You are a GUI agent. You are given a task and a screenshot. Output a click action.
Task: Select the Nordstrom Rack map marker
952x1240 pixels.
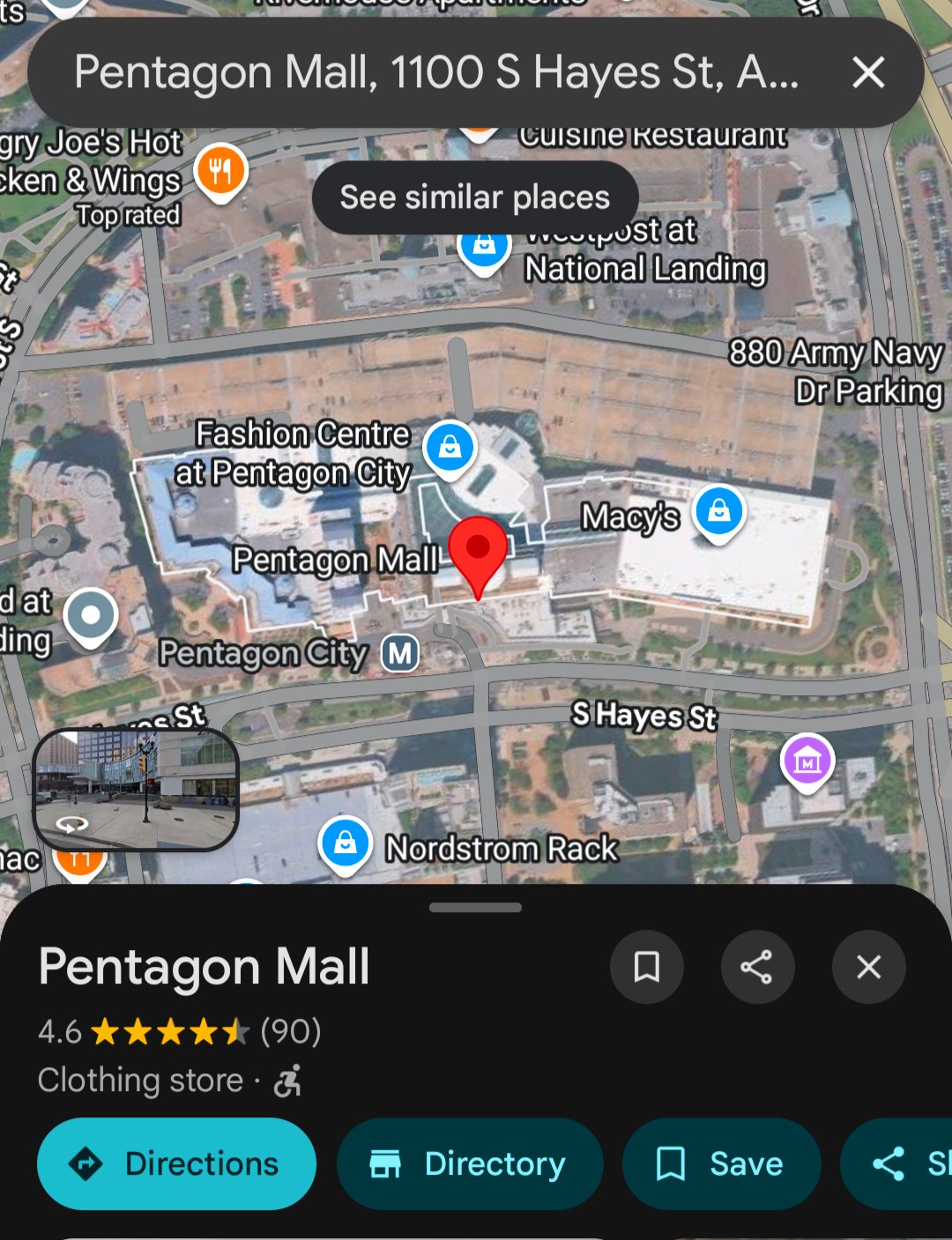point(346,843)
